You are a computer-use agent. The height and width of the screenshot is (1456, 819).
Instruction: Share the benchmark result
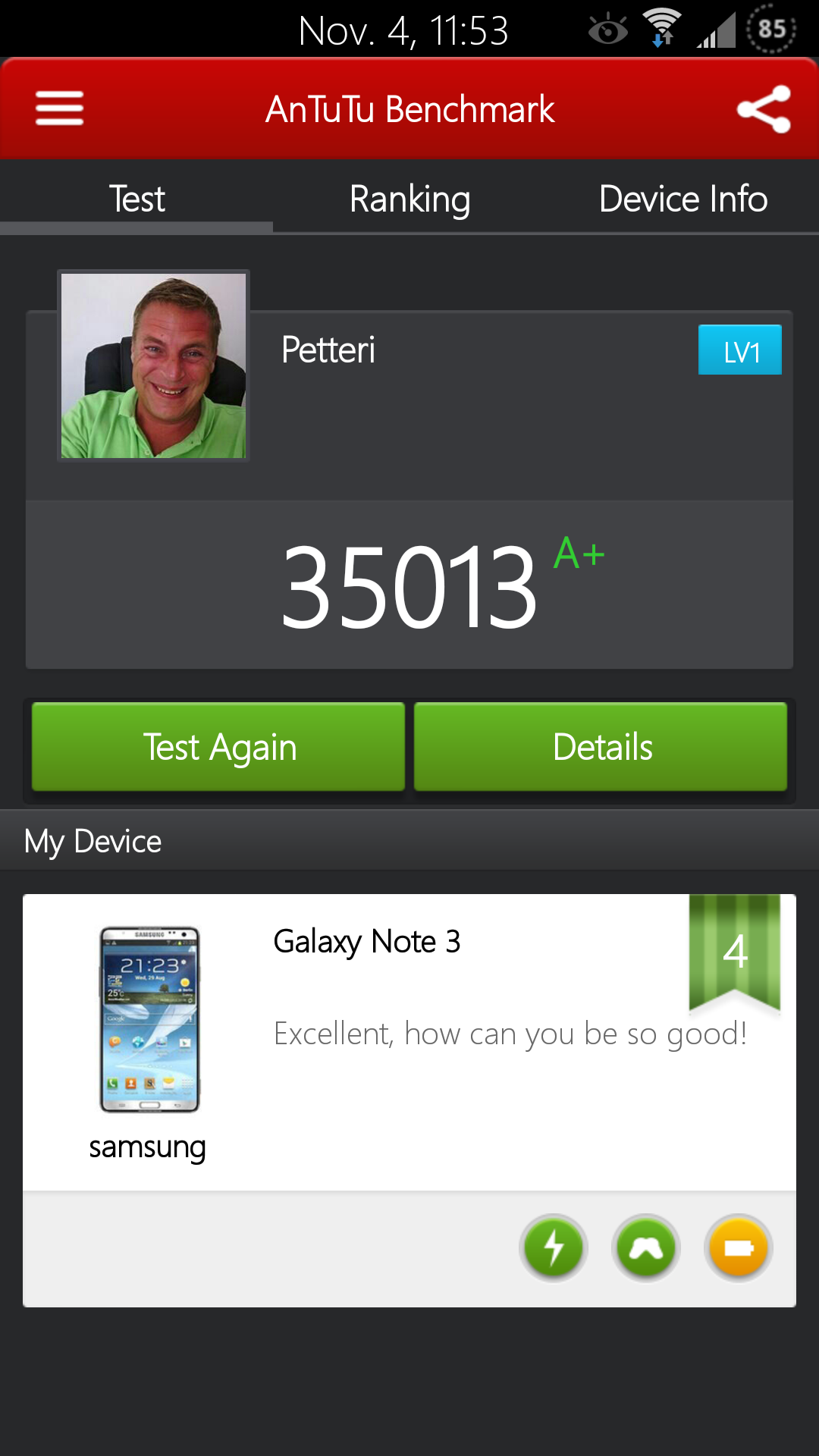(764, 108)
